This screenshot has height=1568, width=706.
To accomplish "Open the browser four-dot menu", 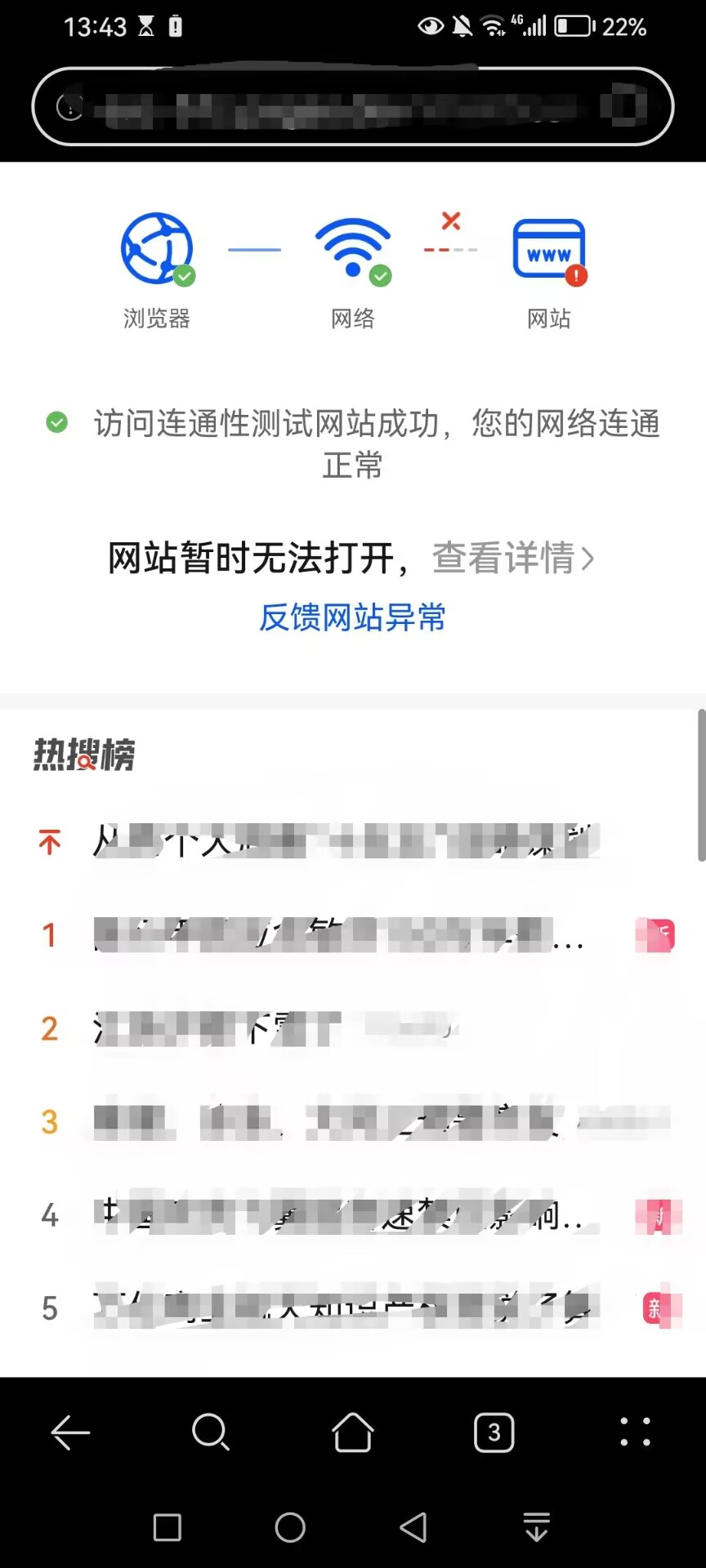I will [x=635, y=1432].
